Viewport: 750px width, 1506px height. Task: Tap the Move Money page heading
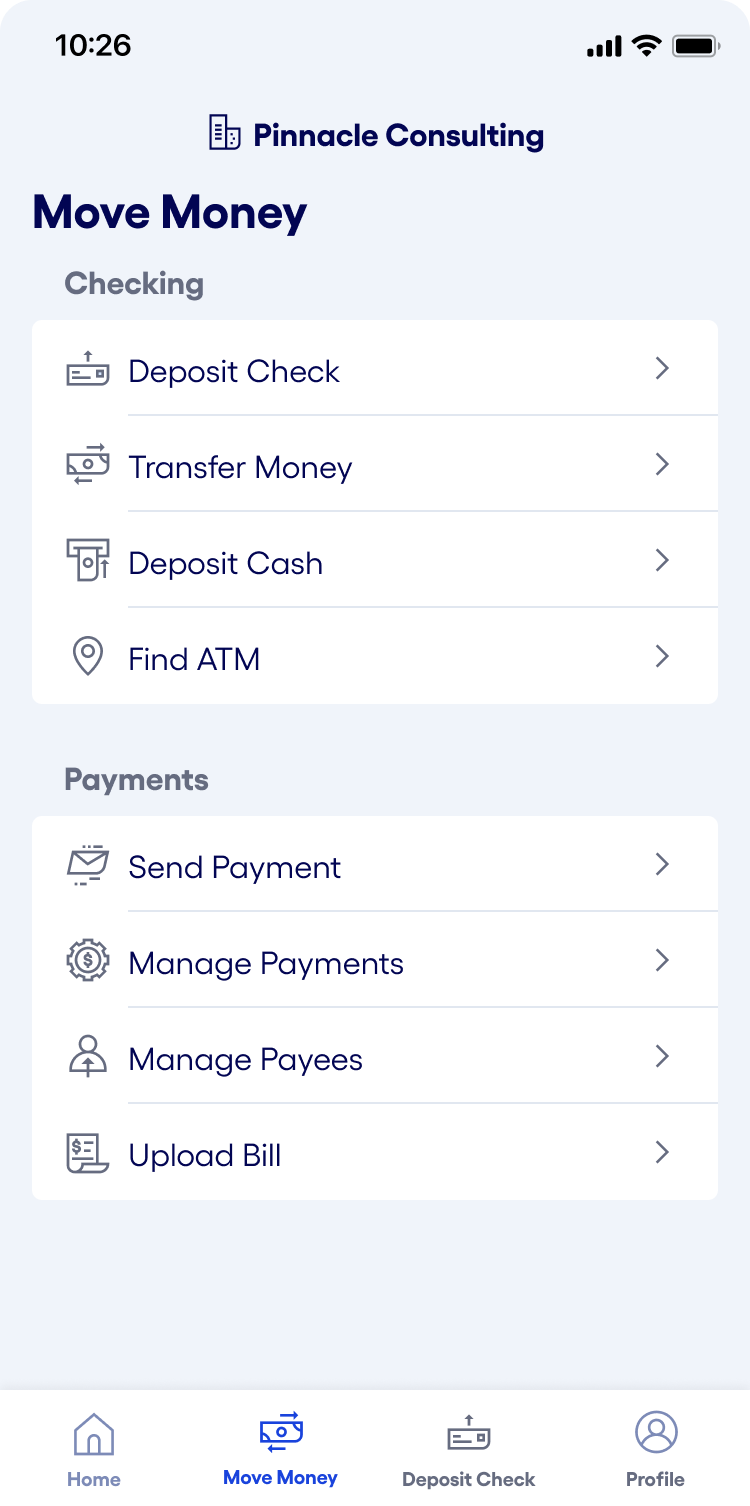point(170,212)
